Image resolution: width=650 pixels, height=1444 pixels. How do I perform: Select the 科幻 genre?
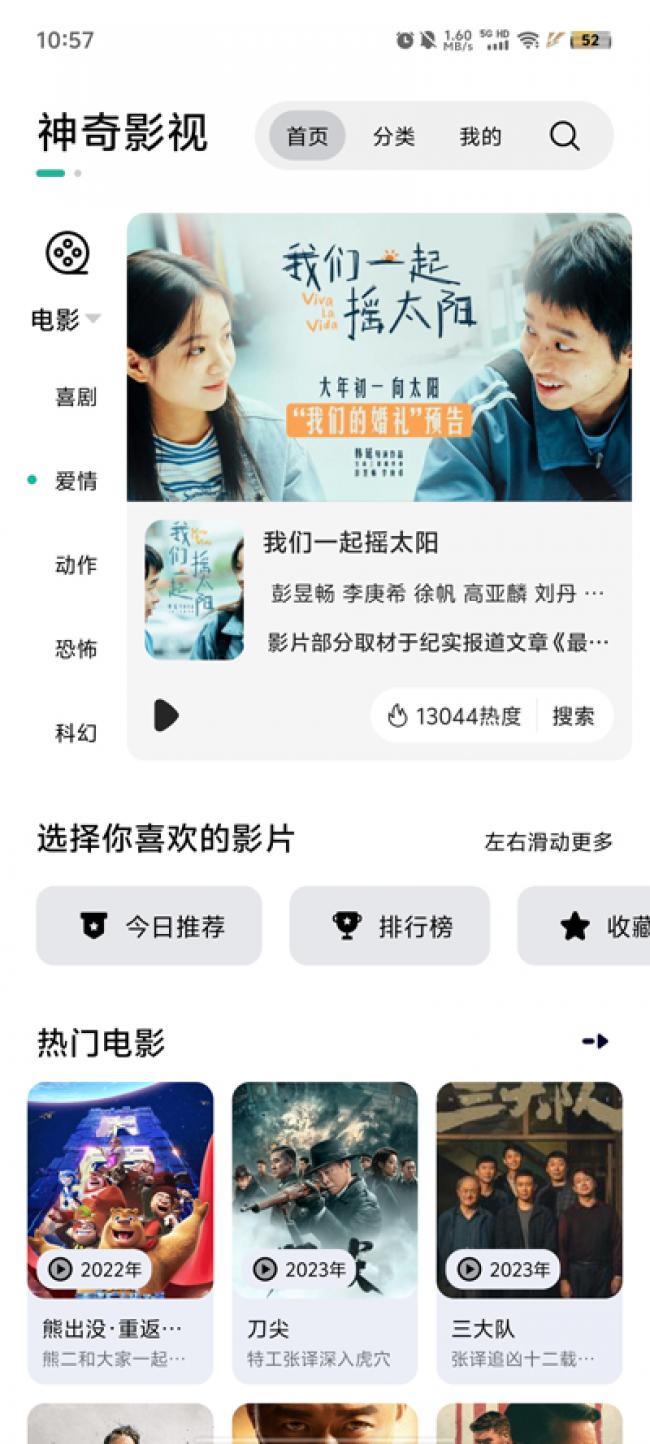pos(75,733)
